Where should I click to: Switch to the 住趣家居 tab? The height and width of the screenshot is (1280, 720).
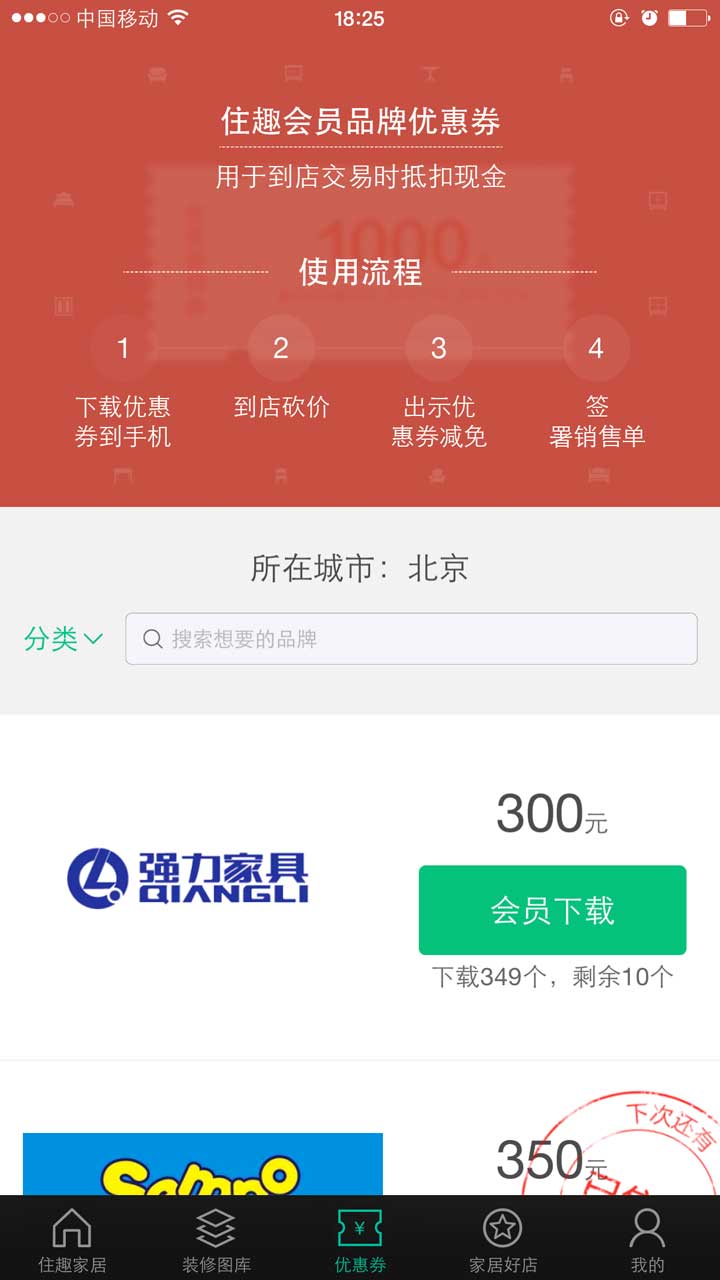(x=72, y=1239)
